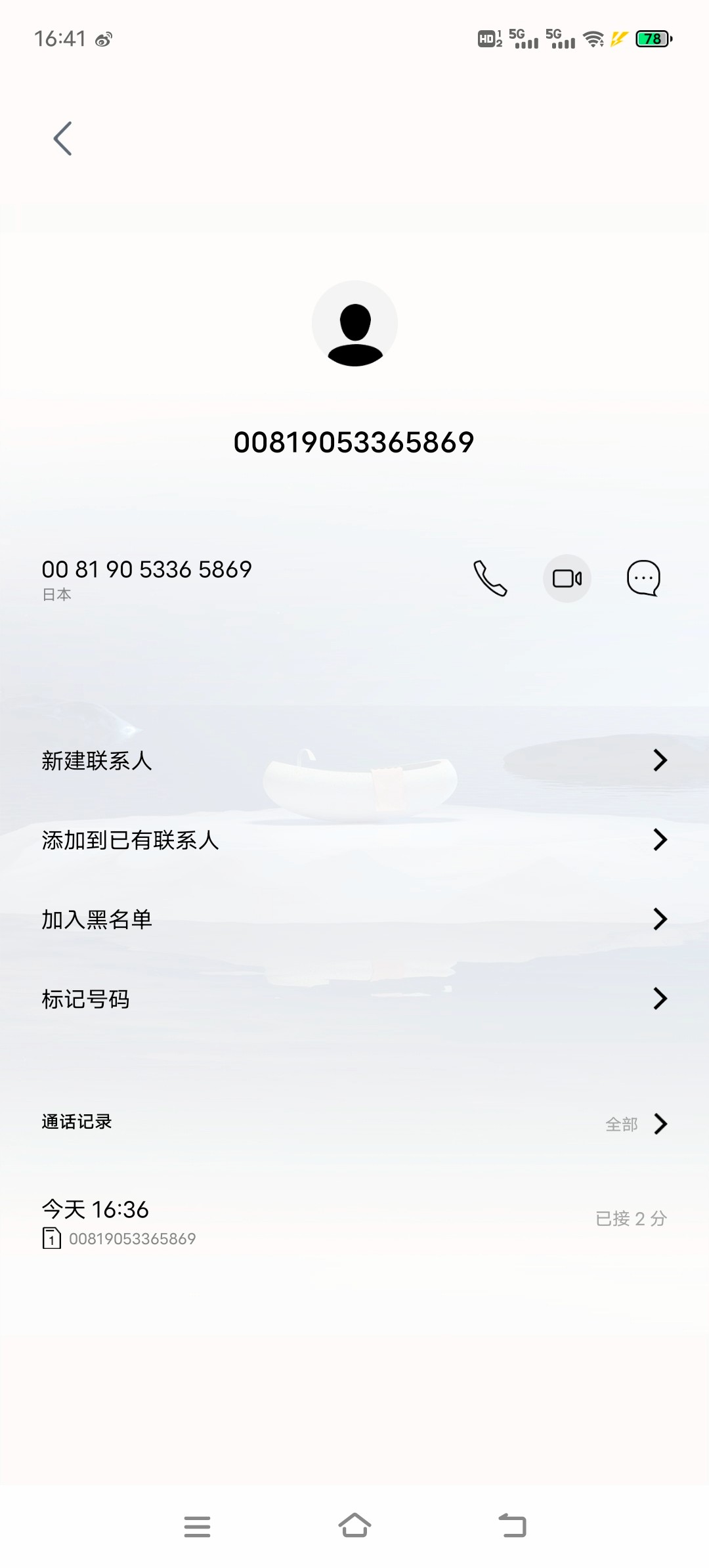
Task: Open 新建联系人 to create new contact
Action: click(354, 760)
